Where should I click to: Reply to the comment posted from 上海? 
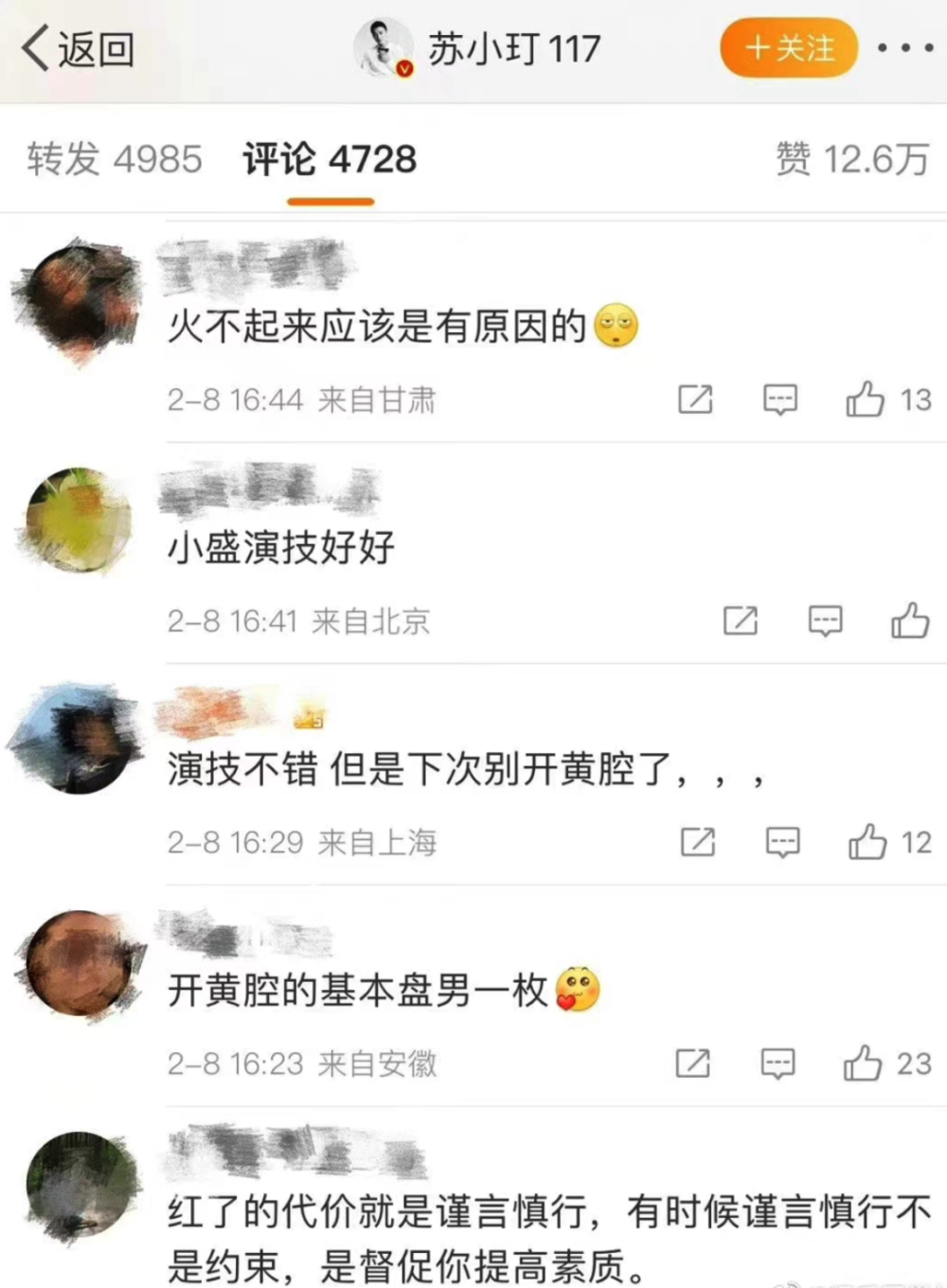[782, 842]
